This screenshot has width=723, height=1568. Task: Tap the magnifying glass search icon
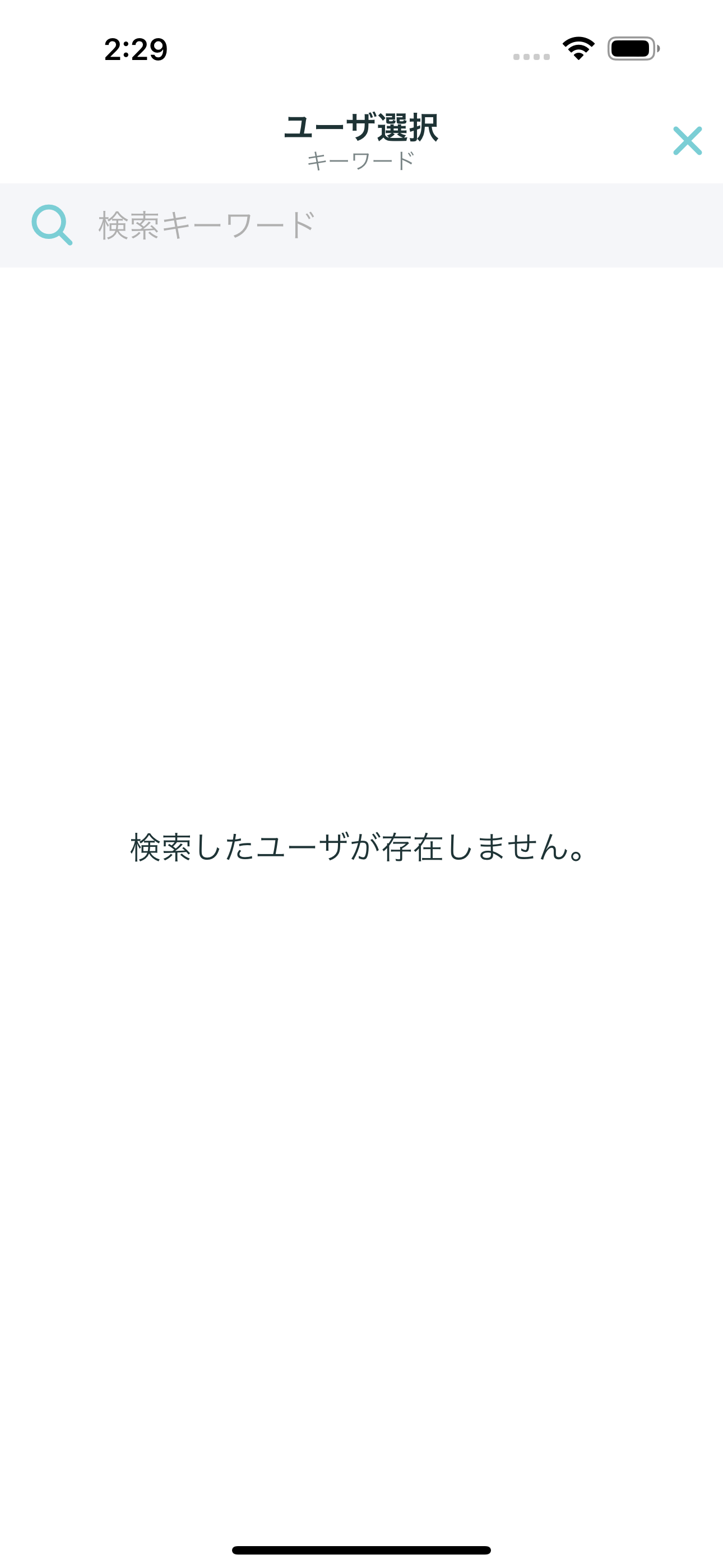coord(52,225)
